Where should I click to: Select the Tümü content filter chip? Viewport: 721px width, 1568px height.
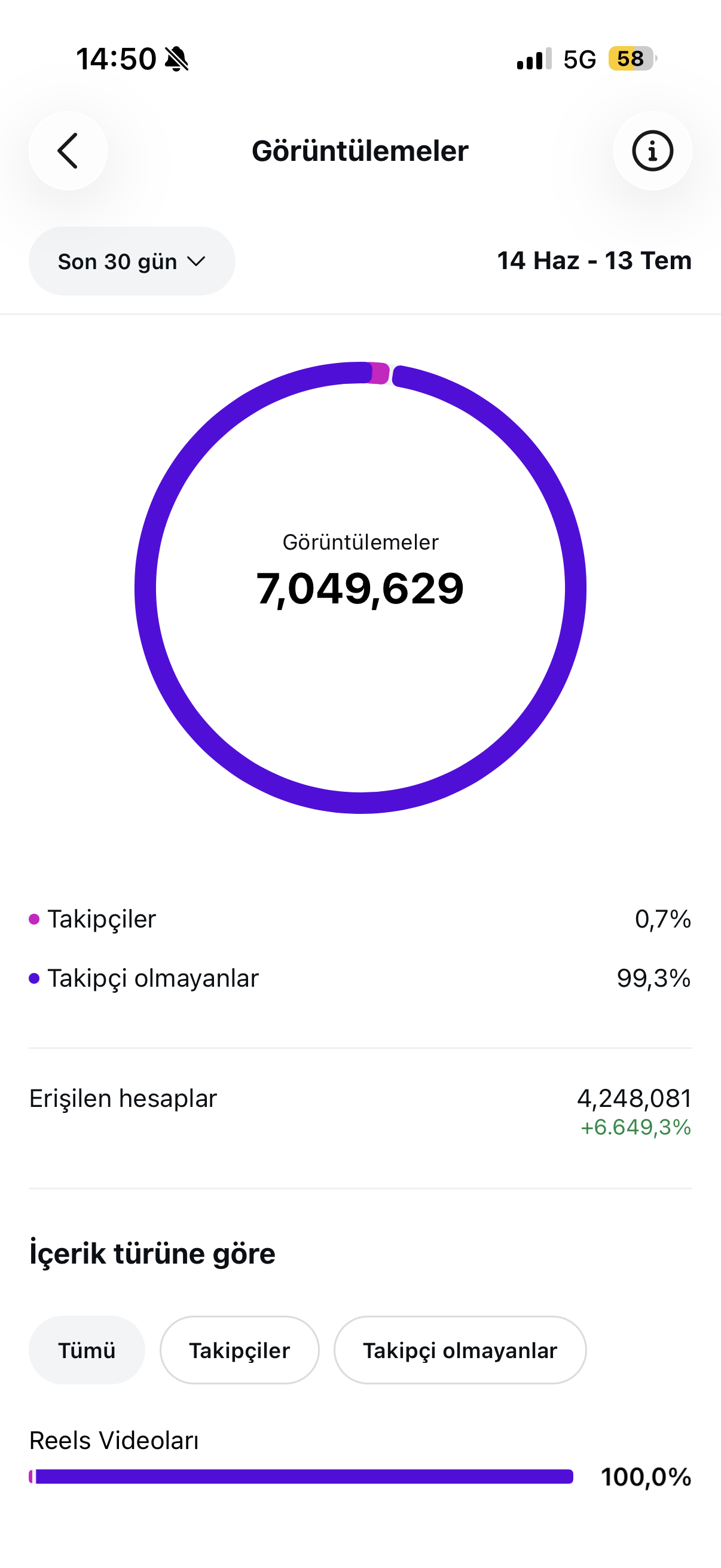tap(87, 1350)
